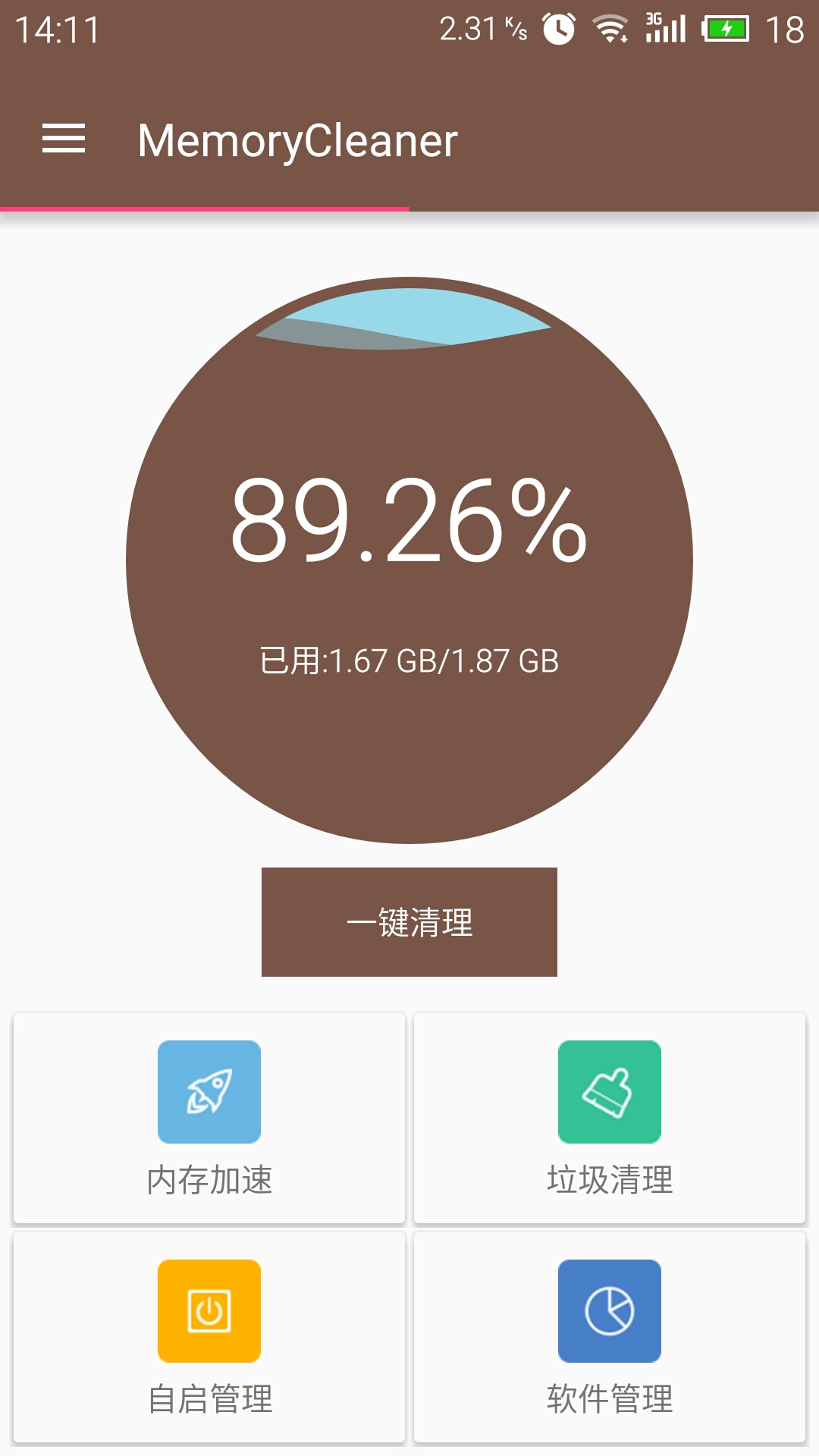Tap the green broom icon for 垃圾清理

click(610, 1092)
